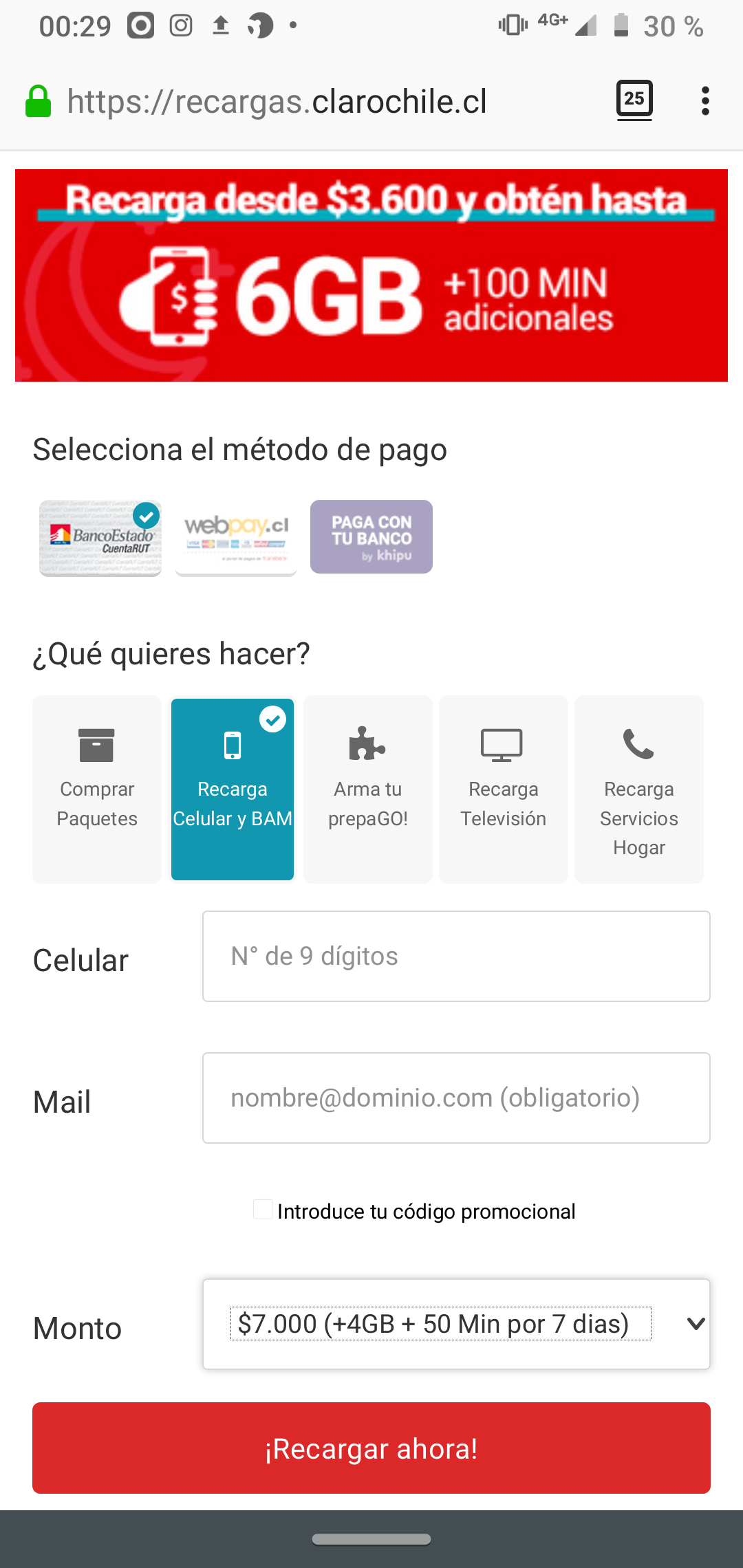Viewport: 743px width, 1568px height.
Task: Select Comprar Paquetes option
Action: coord(97,790)
